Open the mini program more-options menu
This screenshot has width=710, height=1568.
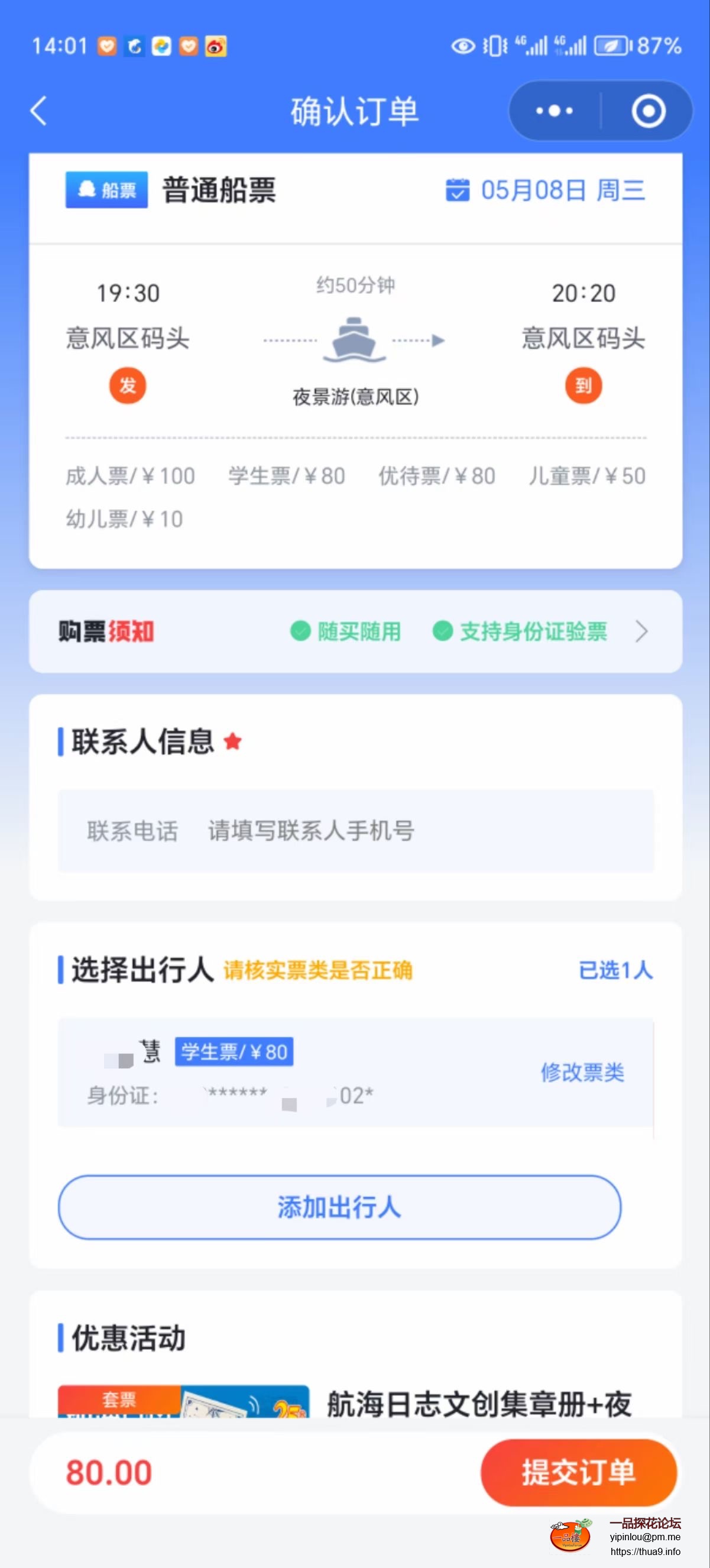point(554,111)
